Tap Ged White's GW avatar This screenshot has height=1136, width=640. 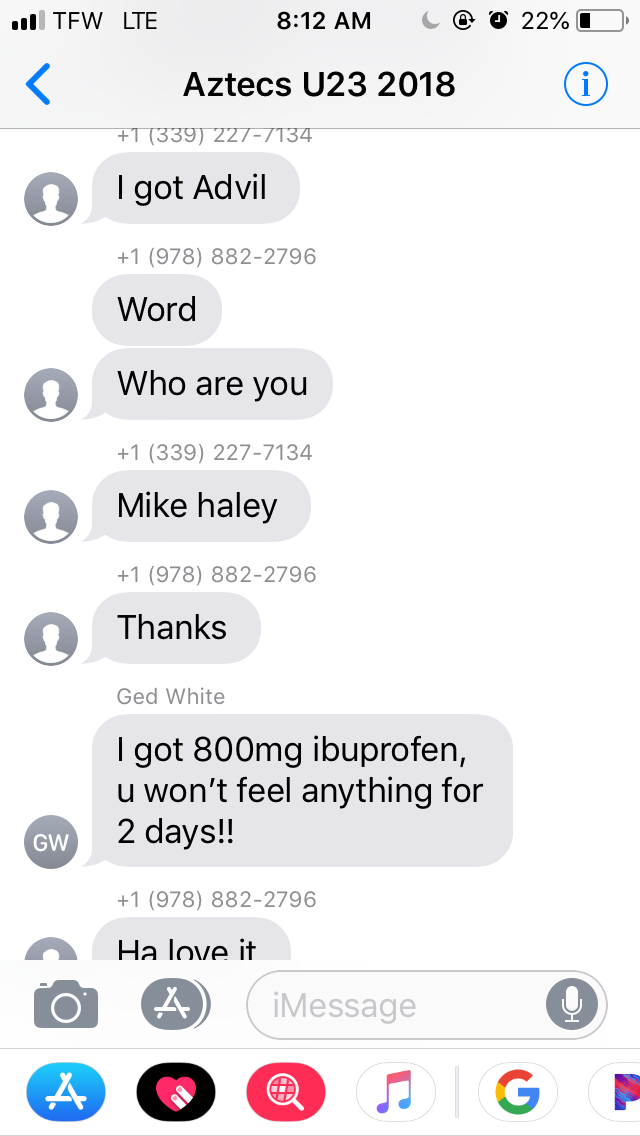pos(51,842)
